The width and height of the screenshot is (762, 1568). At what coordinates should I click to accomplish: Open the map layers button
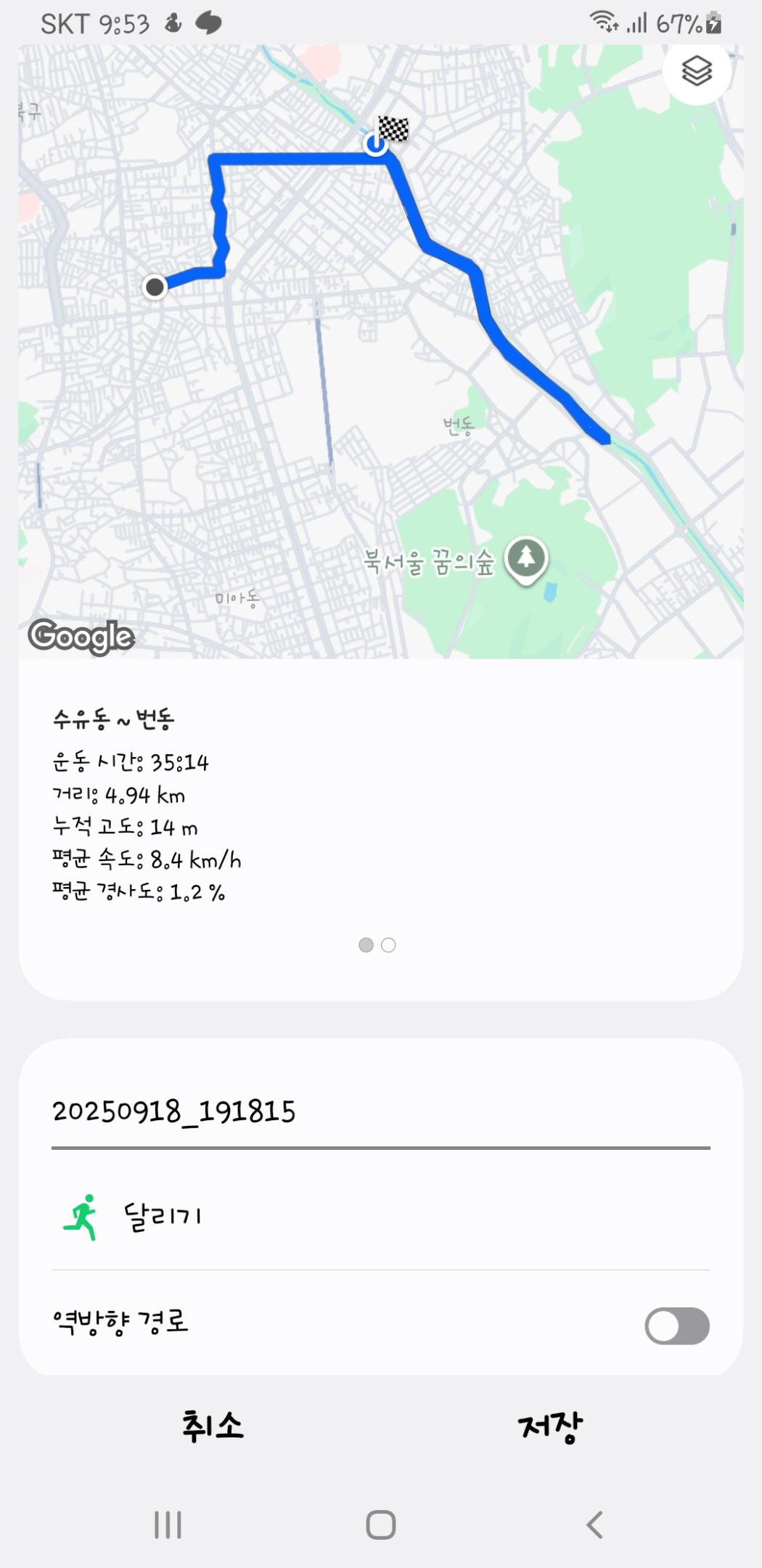[x=697, y=71]
